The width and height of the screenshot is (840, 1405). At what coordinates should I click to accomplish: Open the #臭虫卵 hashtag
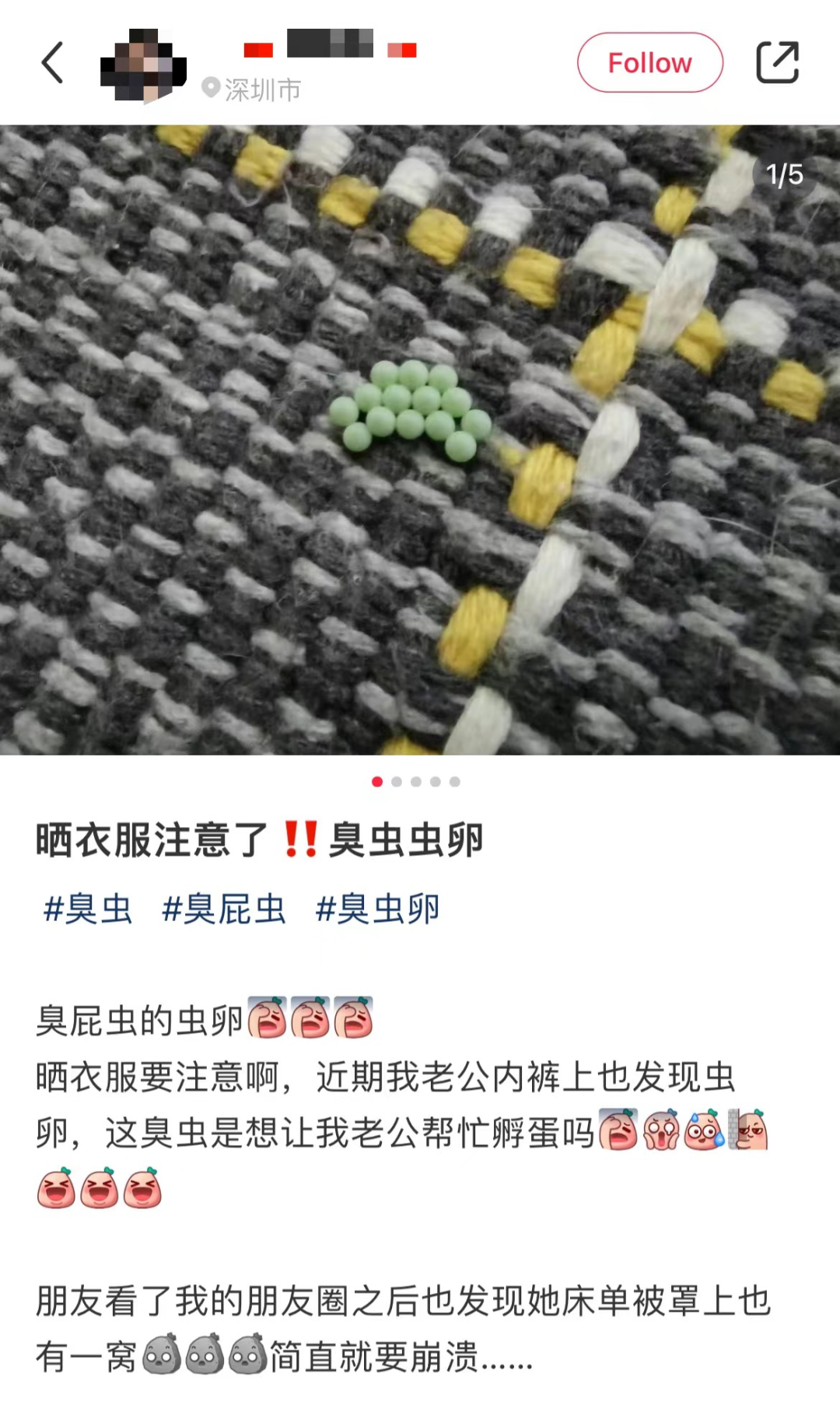(x=377, y=909)
